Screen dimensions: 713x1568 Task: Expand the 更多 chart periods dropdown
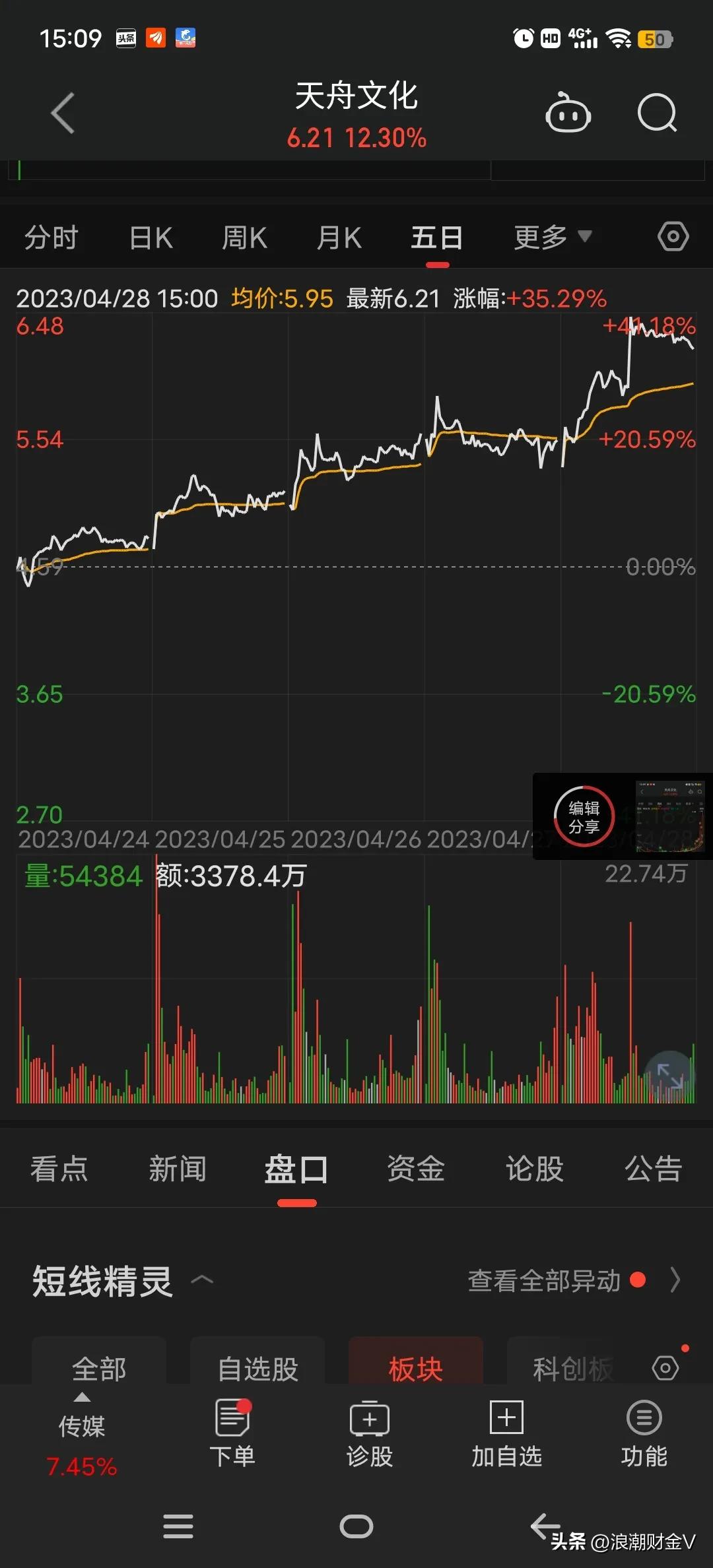pyautogui.click(x=552, y=238)
